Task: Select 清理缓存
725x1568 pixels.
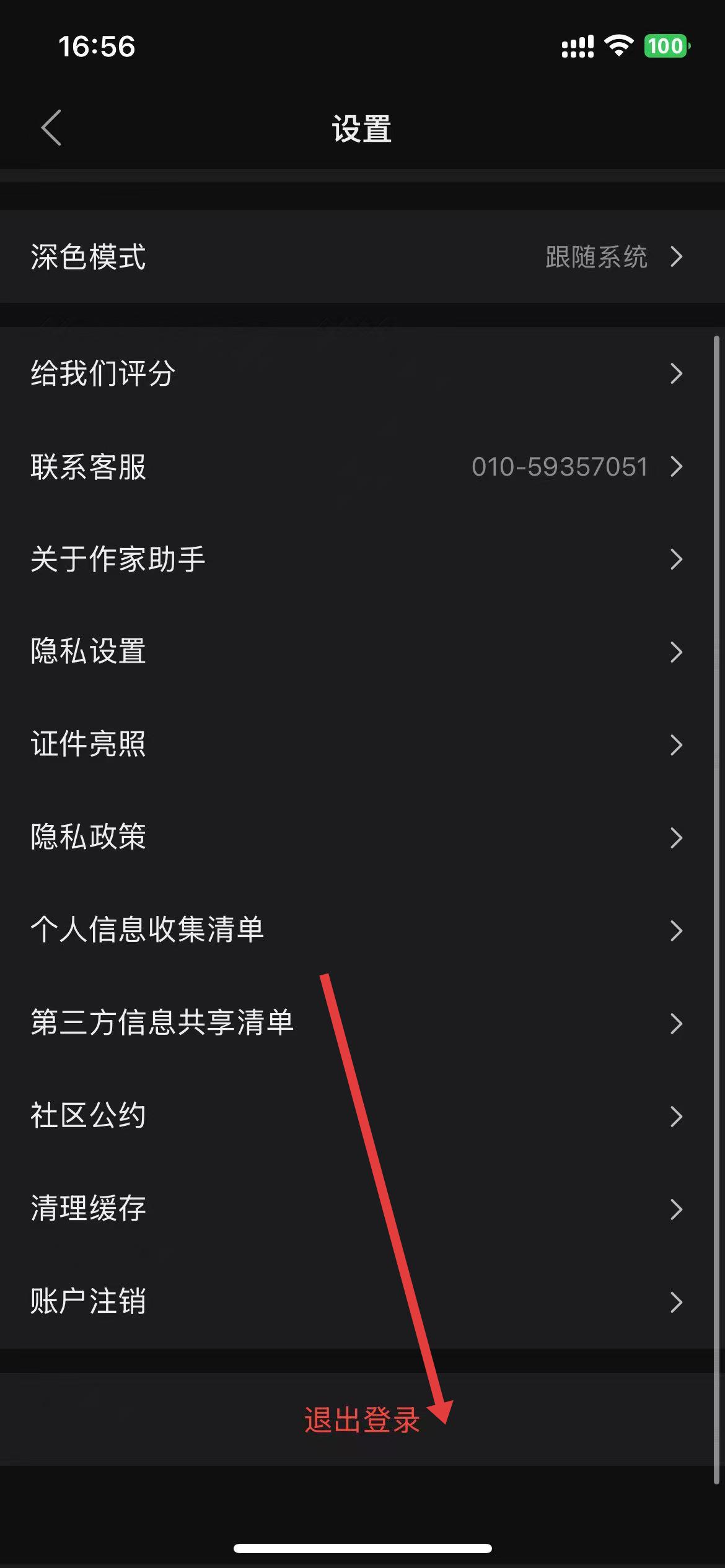Action: point(362,1209)
